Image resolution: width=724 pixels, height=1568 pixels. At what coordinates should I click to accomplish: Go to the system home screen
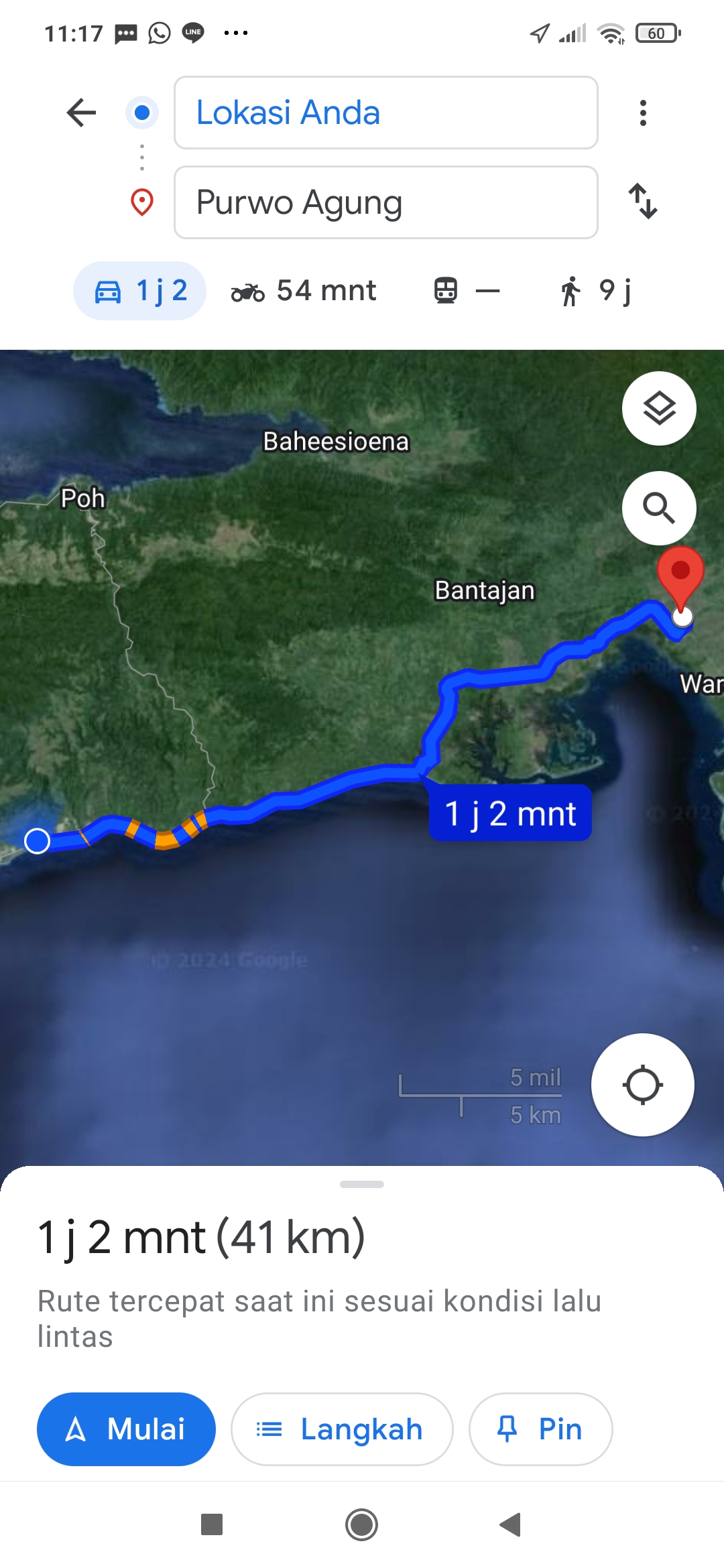(362, 1525)
